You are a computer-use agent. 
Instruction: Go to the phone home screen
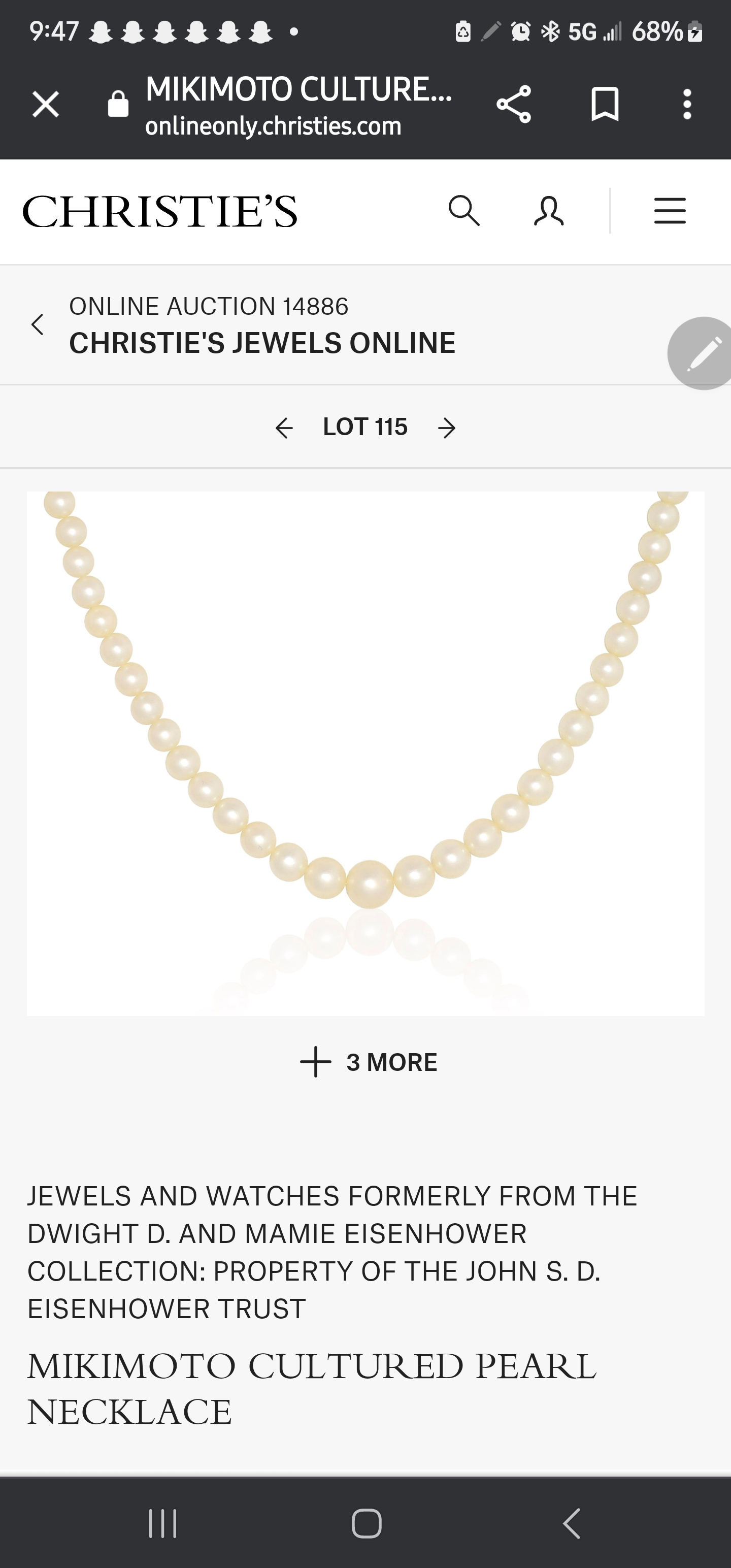[x=367, y=1523]
